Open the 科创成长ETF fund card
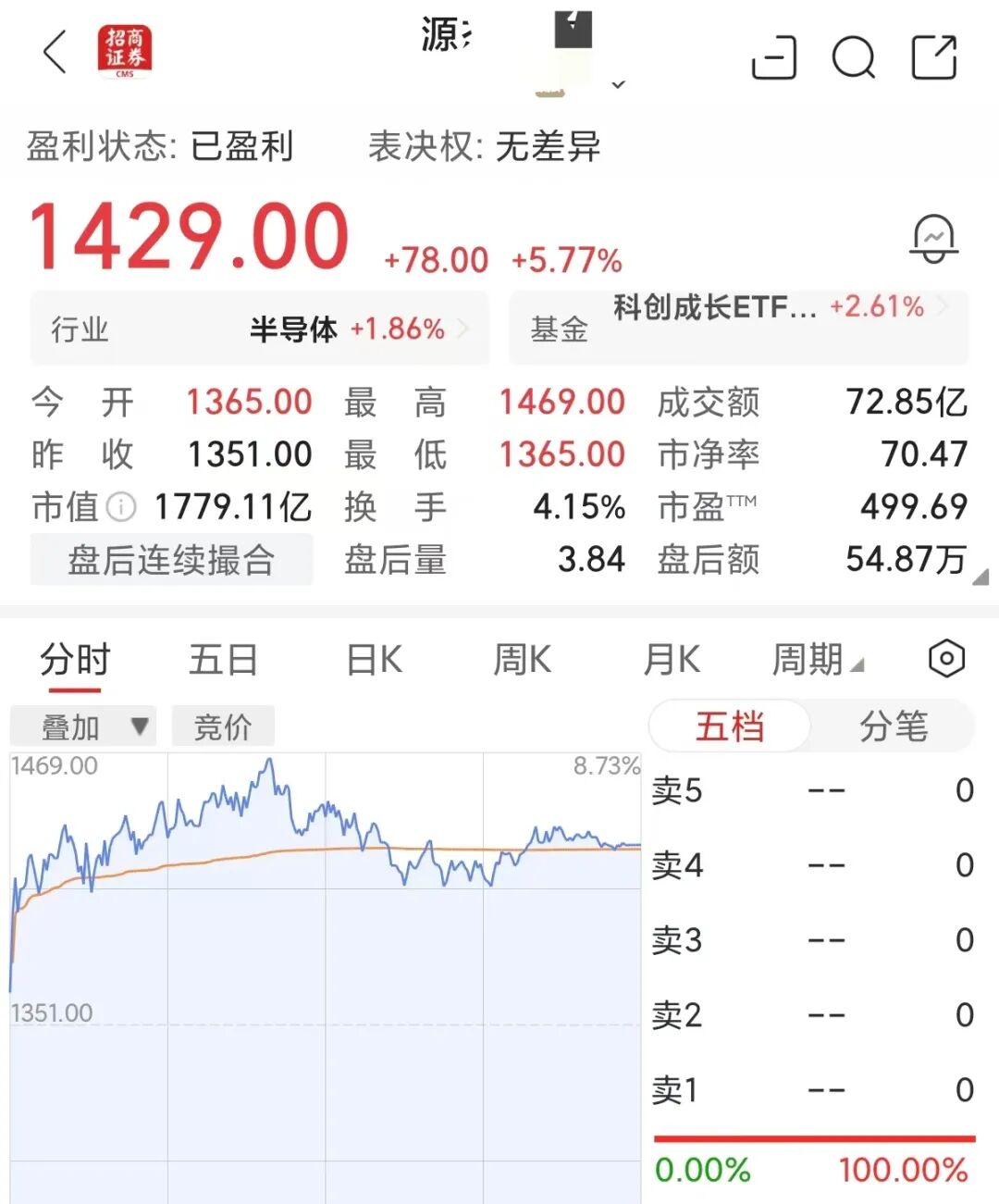This screenshot has width=999, height=1204. click(x=738, y=327)
